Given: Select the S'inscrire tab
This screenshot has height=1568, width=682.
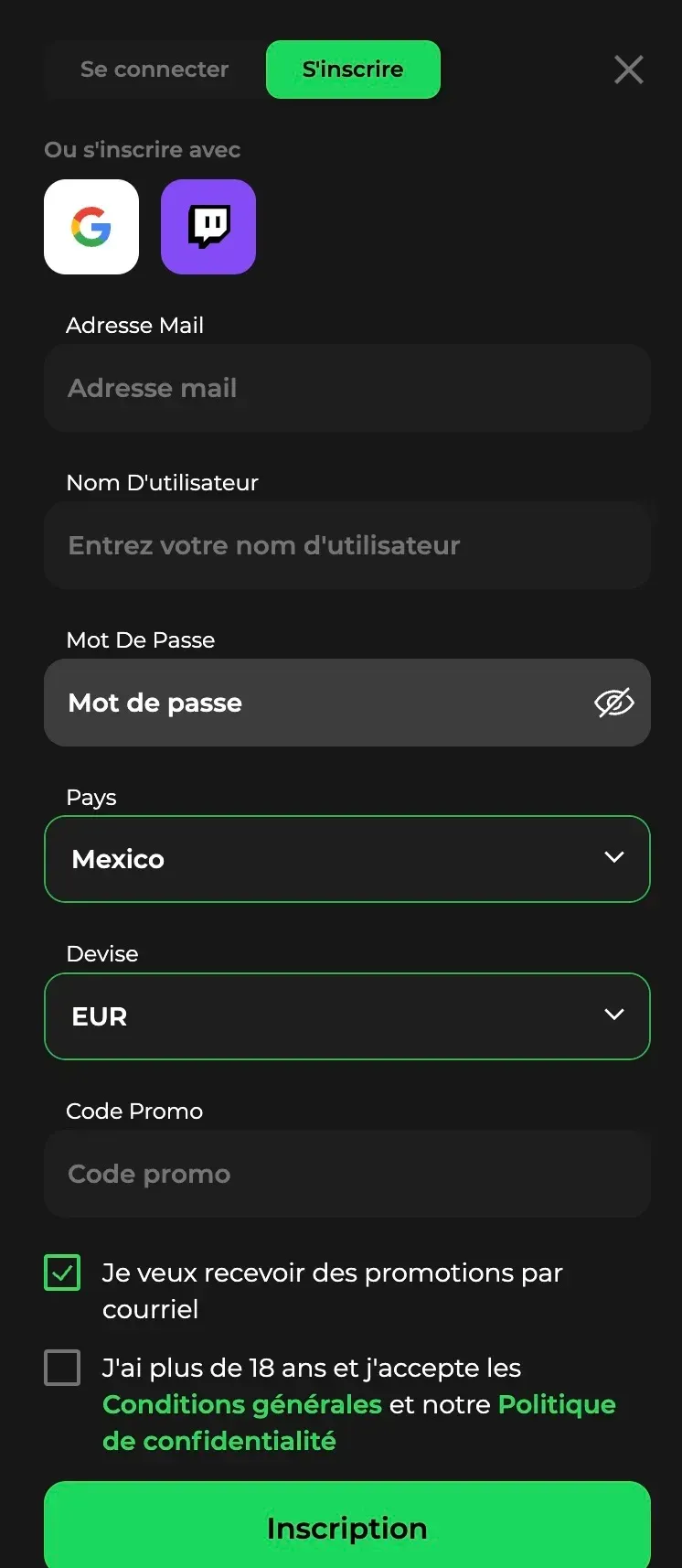Looking at the screenshot, I should coord(353,69).
